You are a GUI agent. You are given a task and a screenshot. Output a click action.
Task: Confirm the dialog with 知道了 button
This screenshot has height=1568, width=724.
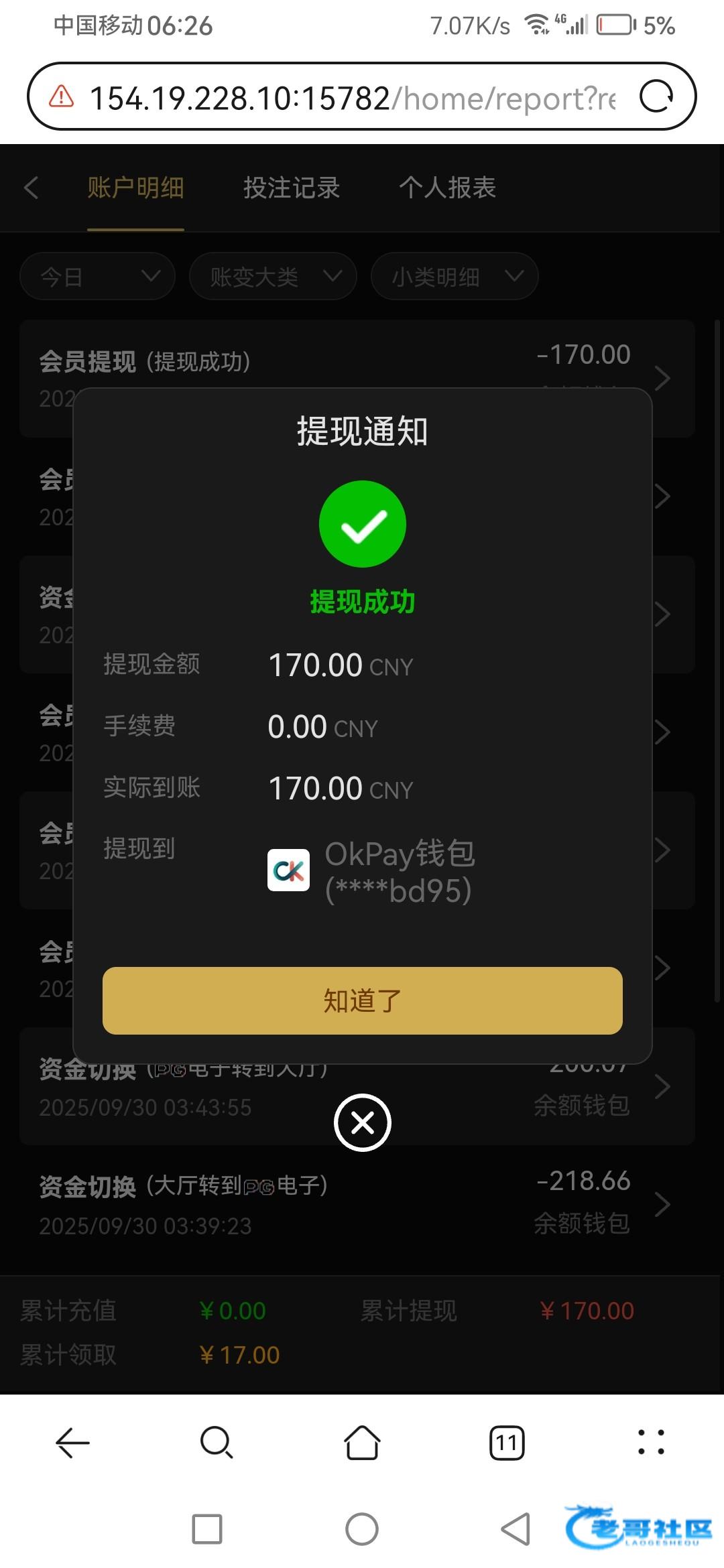(362, 1000)
